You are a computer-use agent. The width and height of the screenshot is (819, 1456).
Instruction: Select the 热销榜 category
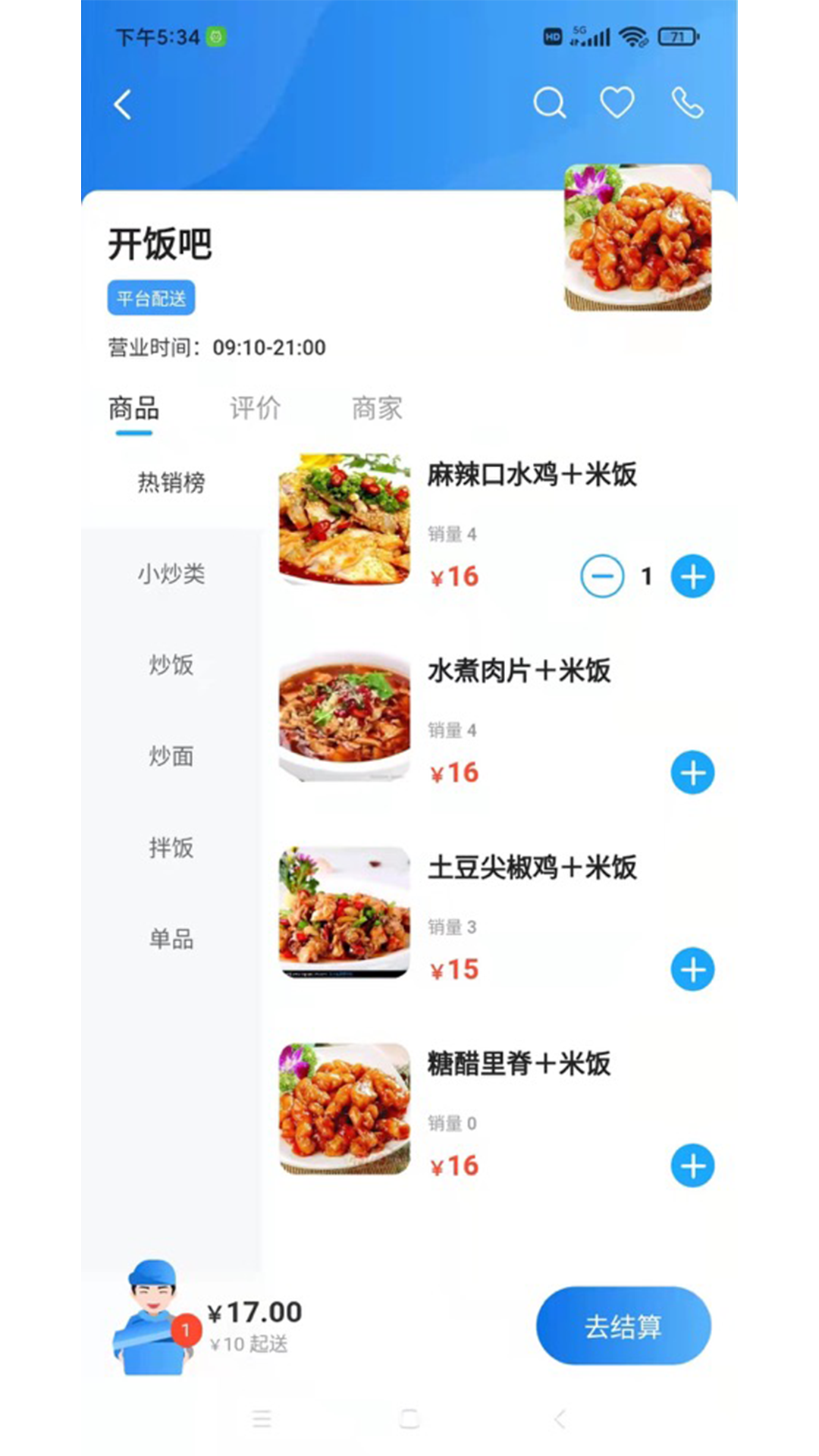pos(171,483)
